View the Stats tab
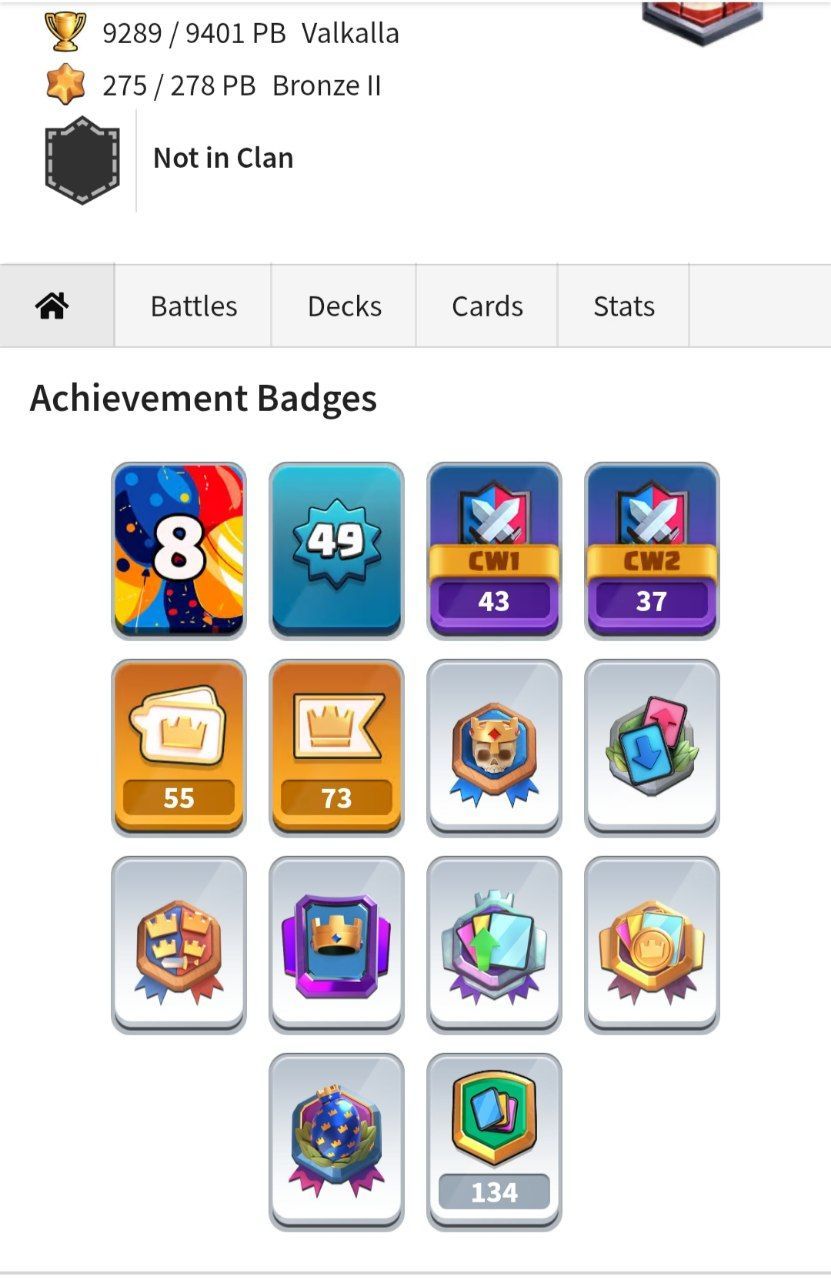831x1280 pixels. coord(623,306)
